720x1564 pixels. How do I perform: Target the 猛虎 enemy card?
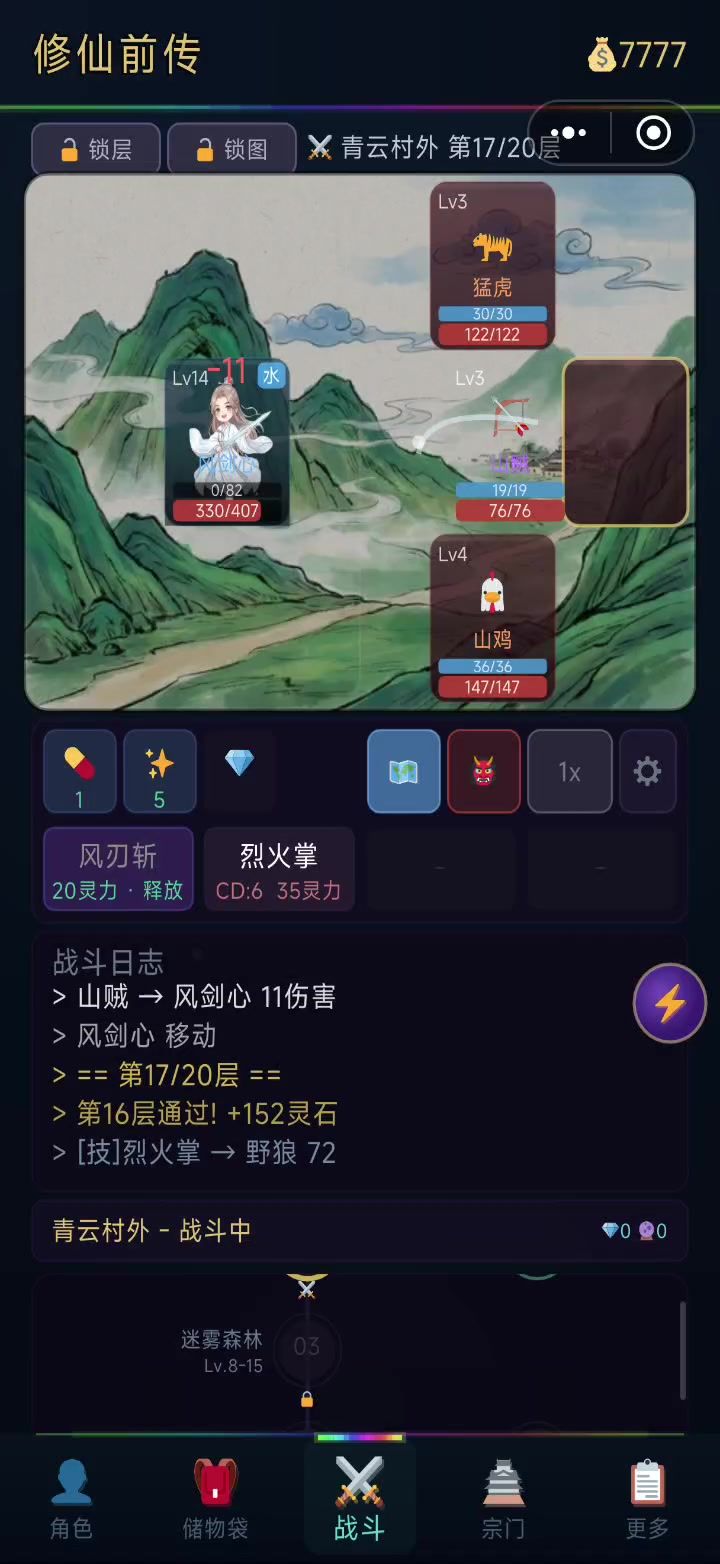click(492, 266)
